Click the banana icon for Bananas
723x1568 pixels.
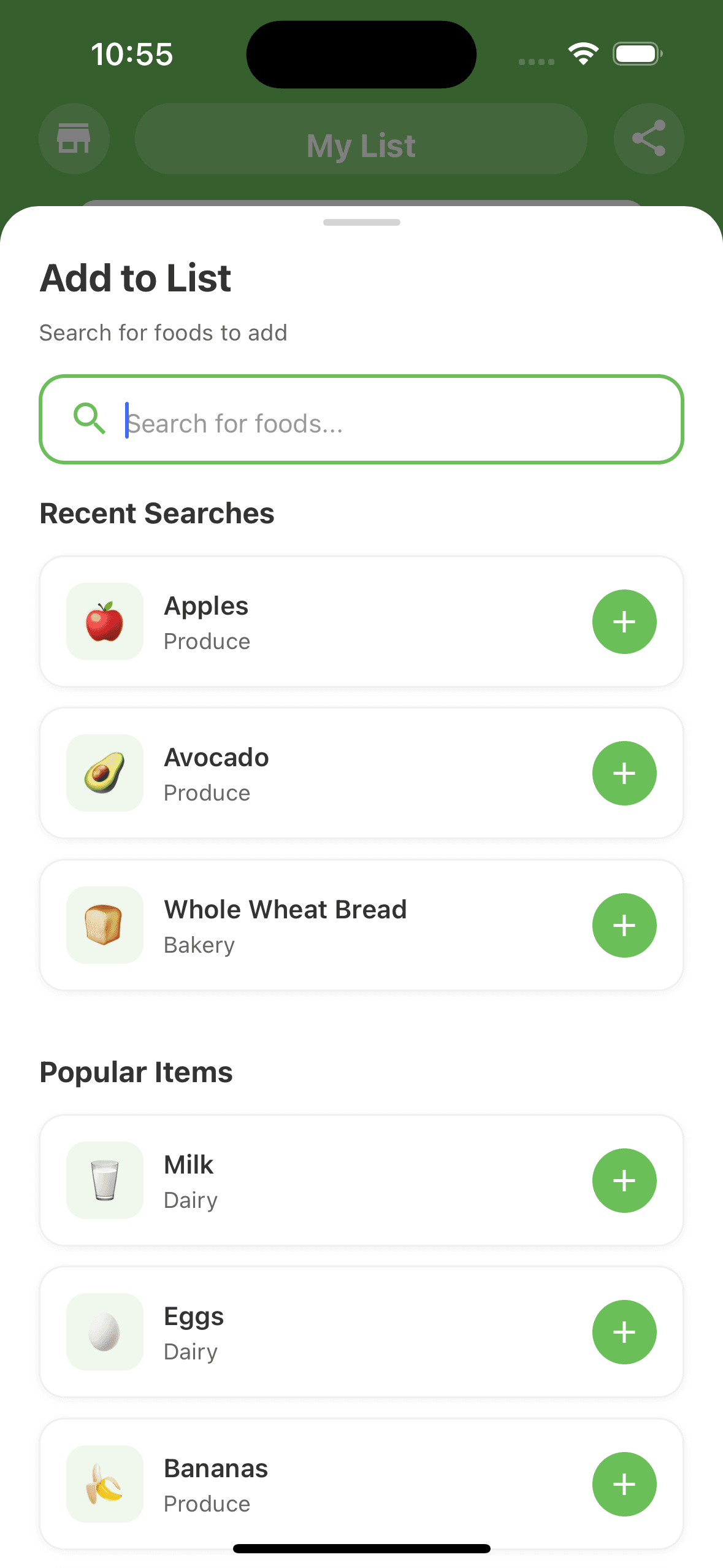coord(104,1483)
